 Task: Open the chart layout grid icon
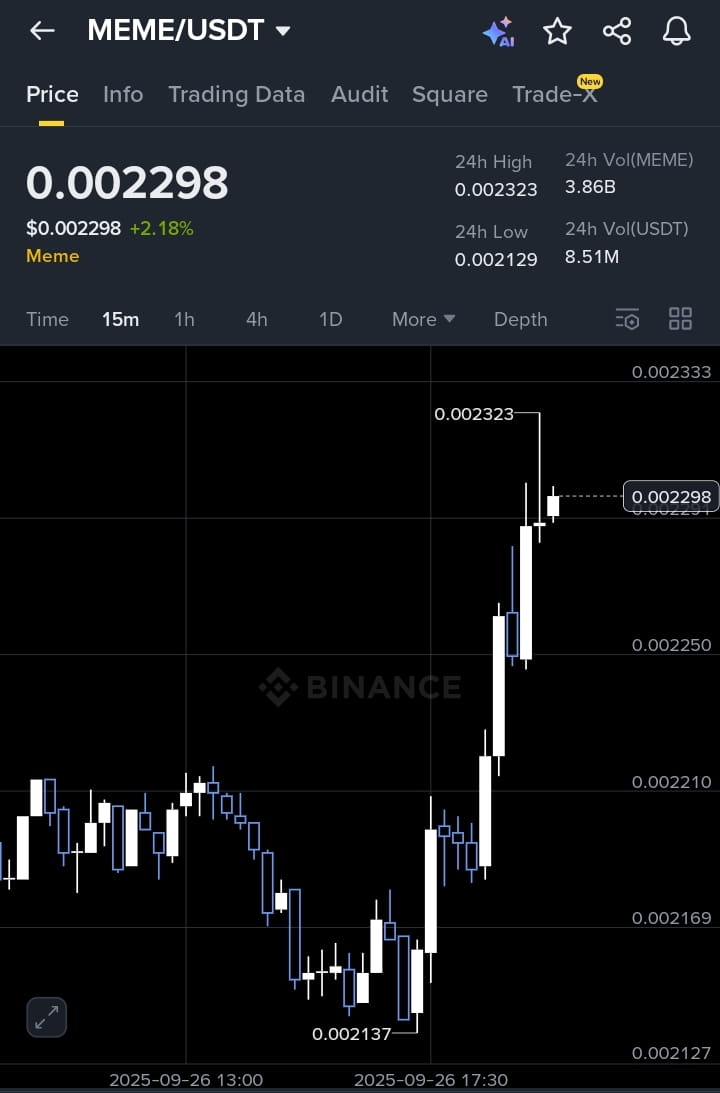coord(680,319)
